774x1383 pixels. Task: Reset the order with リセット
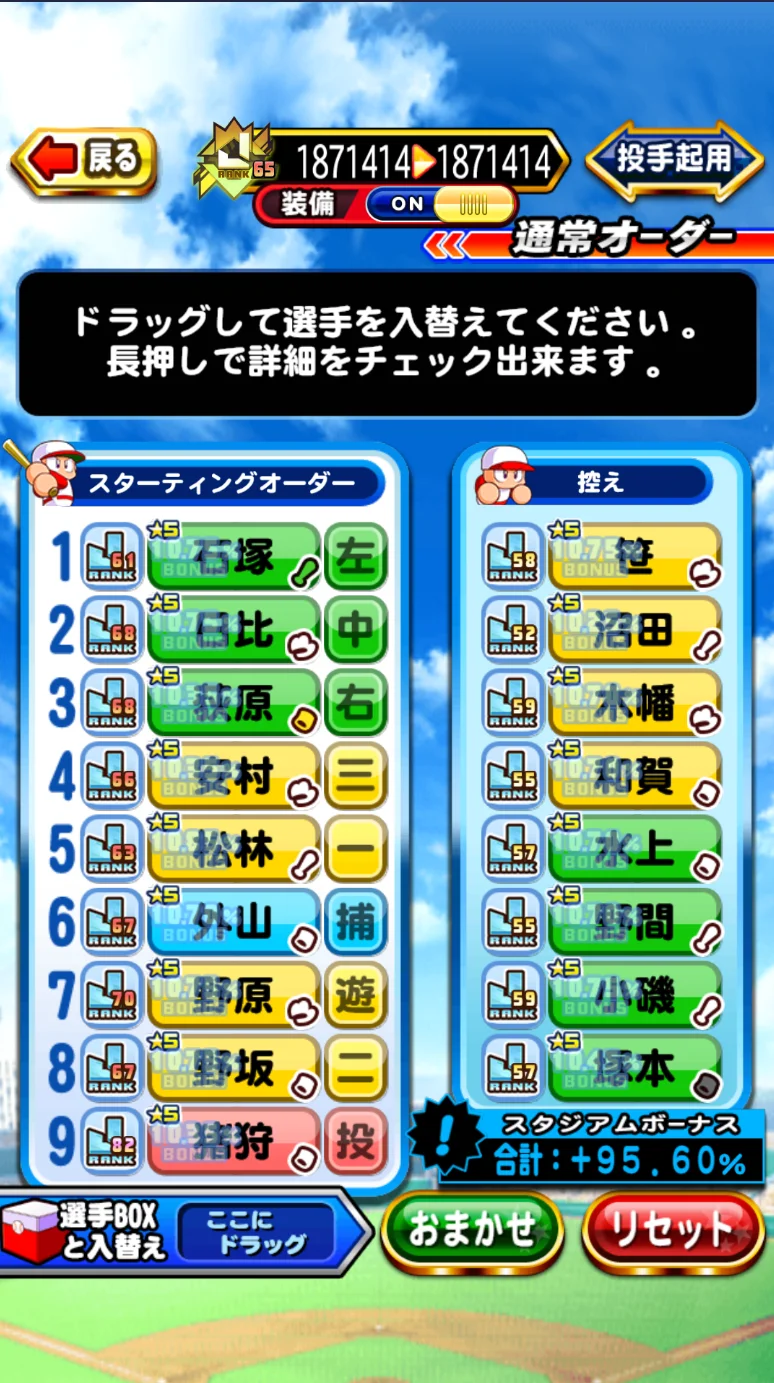(672, 1231)
